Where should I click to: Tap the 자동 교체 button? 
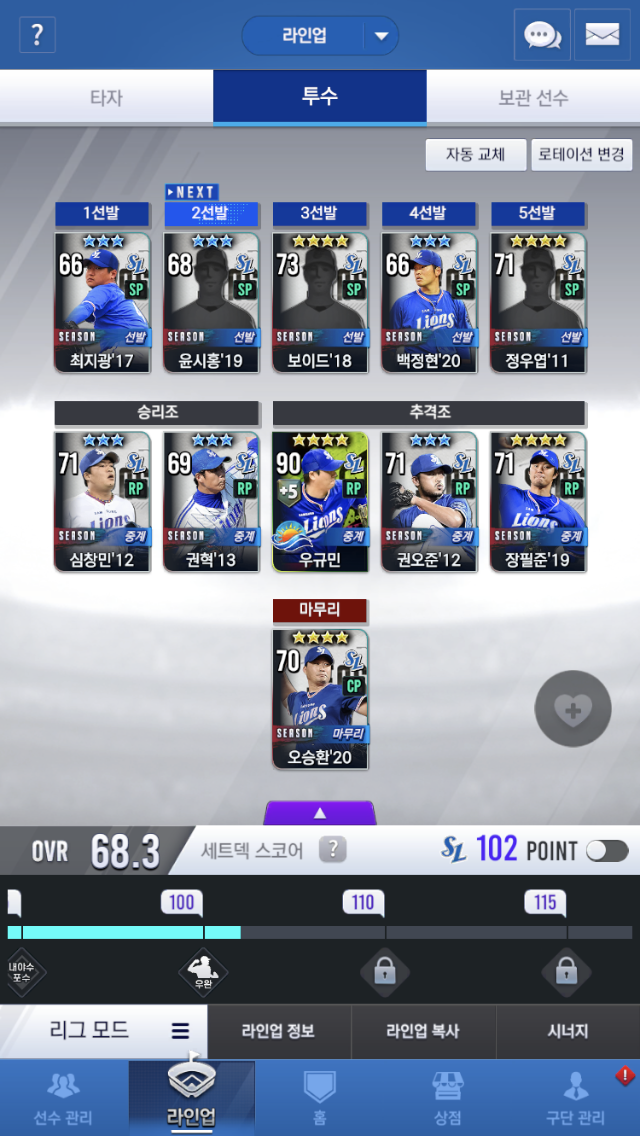[x=476, y=154]
